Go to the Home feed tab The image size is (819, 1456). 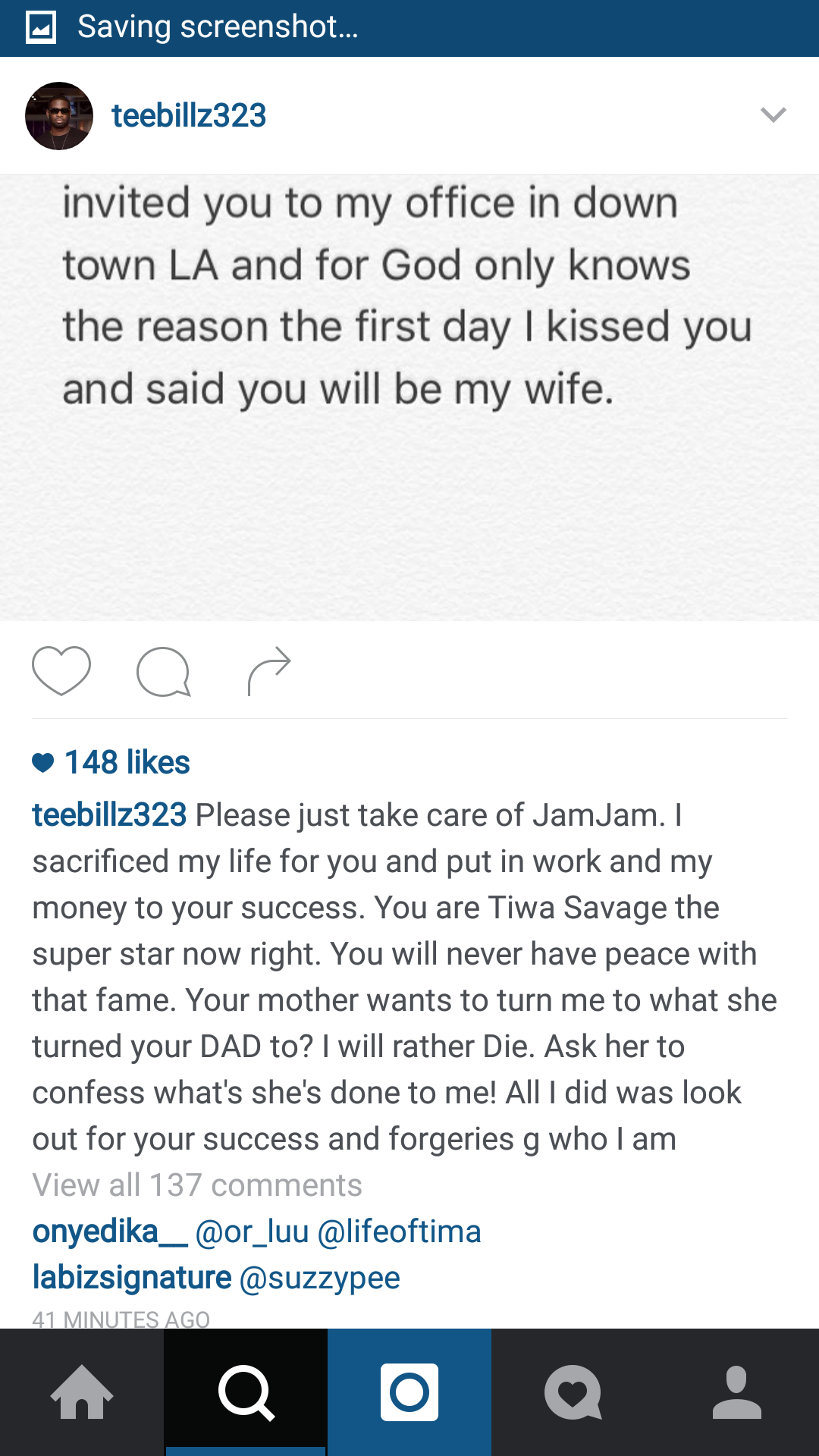82,1392
